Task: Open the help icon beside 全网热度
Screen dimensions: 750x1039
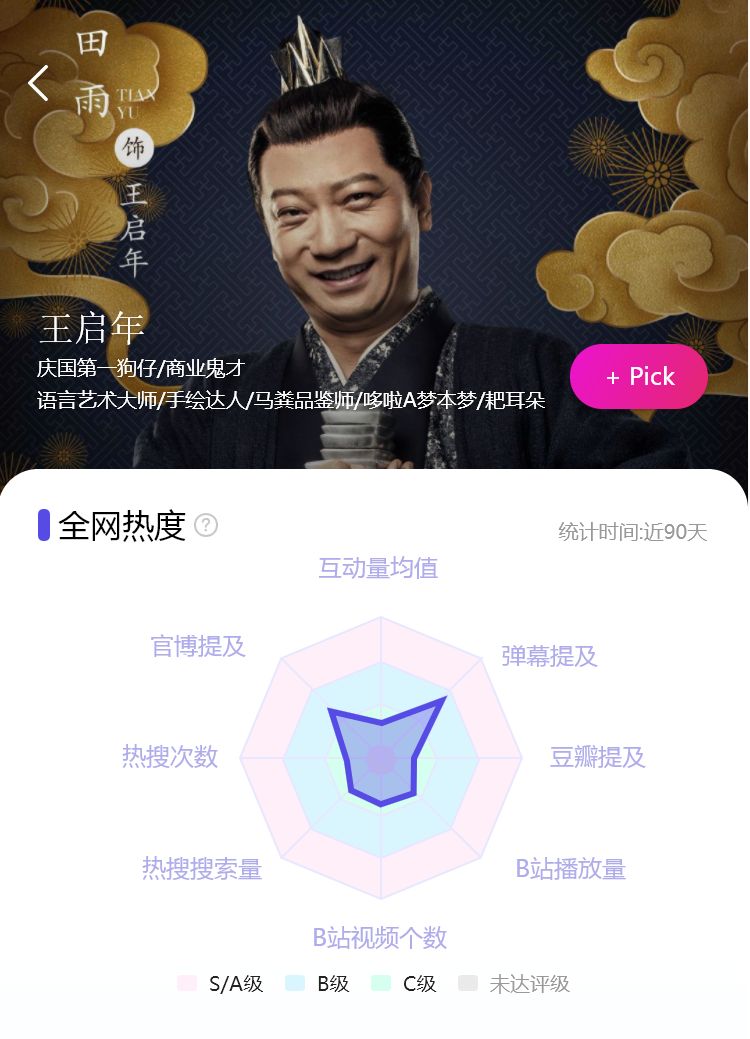Action: pyautogui.click(x=206, y=525)
